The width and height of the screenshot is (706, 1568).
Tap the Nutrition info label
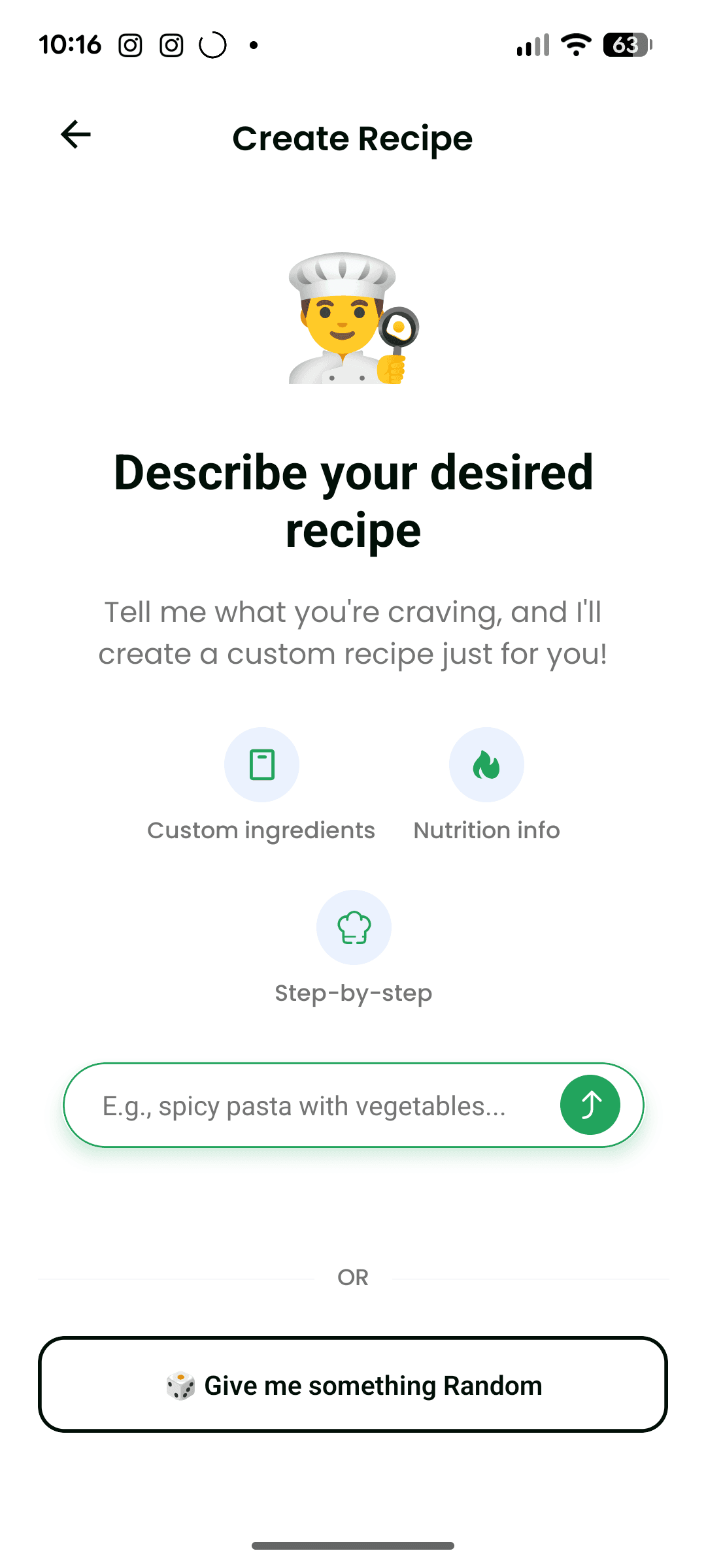point(486,830)
